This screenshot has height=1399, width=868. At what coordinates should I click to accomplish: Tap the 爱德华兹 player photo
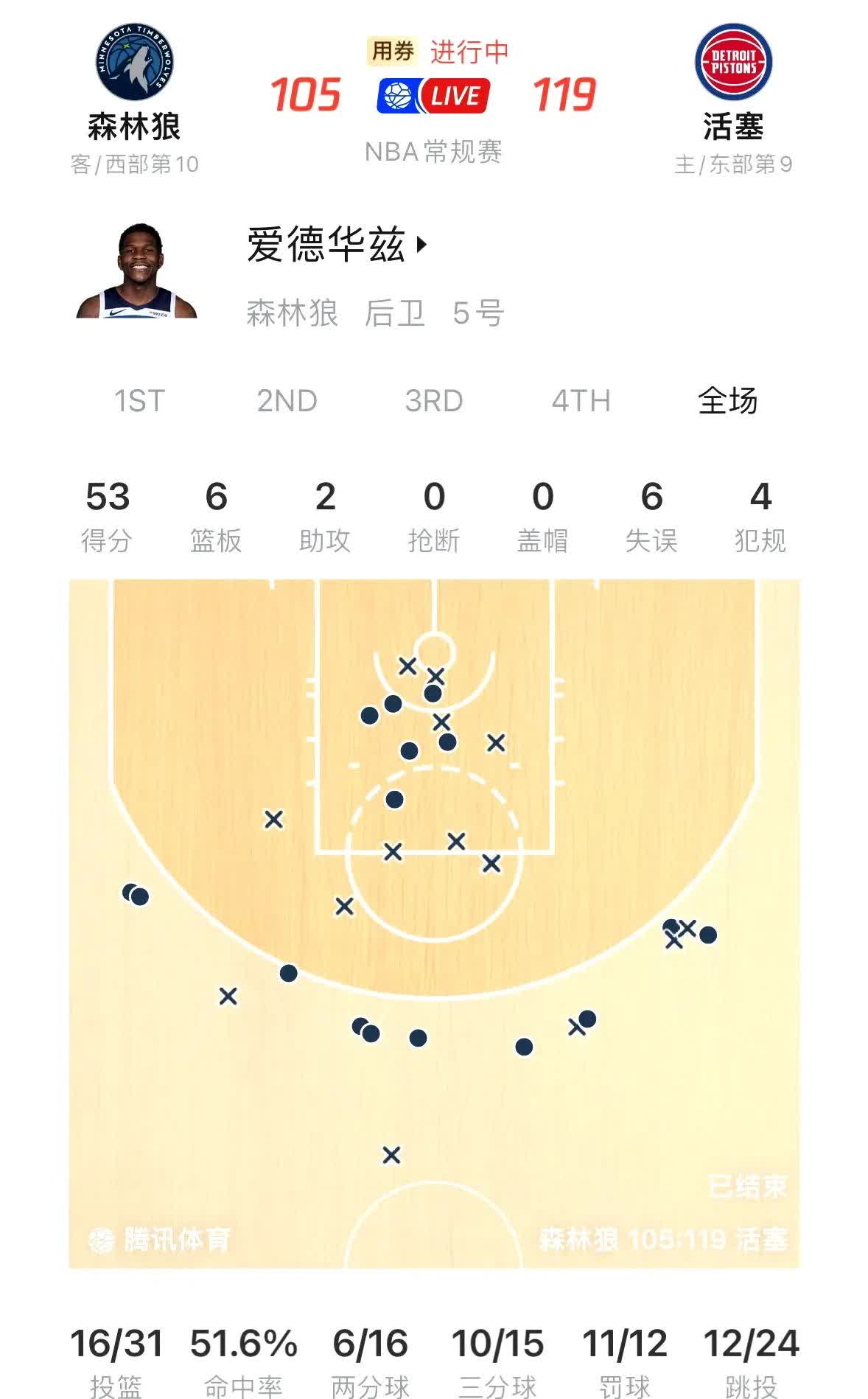click(x=137, y=271)
